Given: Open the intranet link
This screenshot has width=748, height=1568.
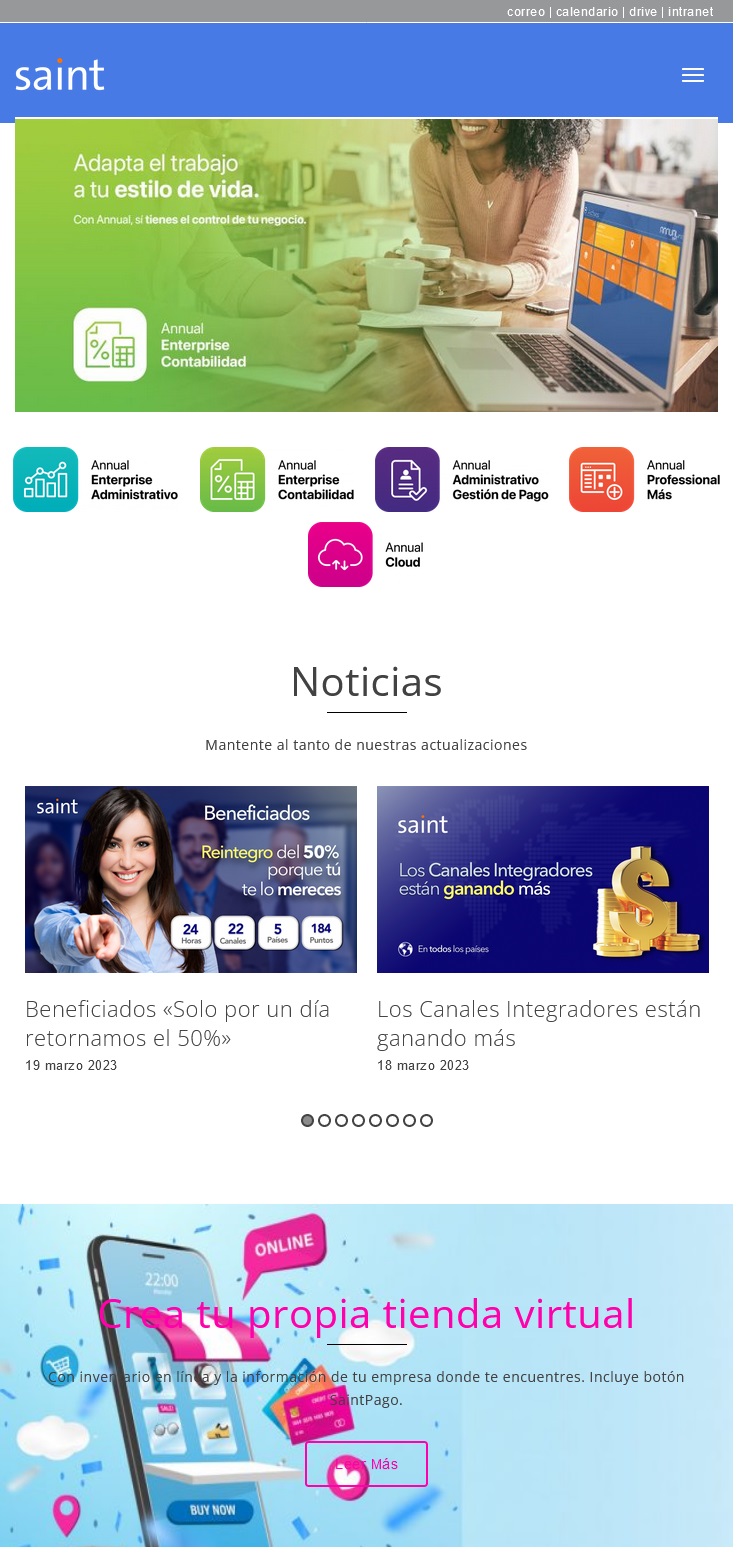Looking at the screenshot, I should (x=690, y=12).
